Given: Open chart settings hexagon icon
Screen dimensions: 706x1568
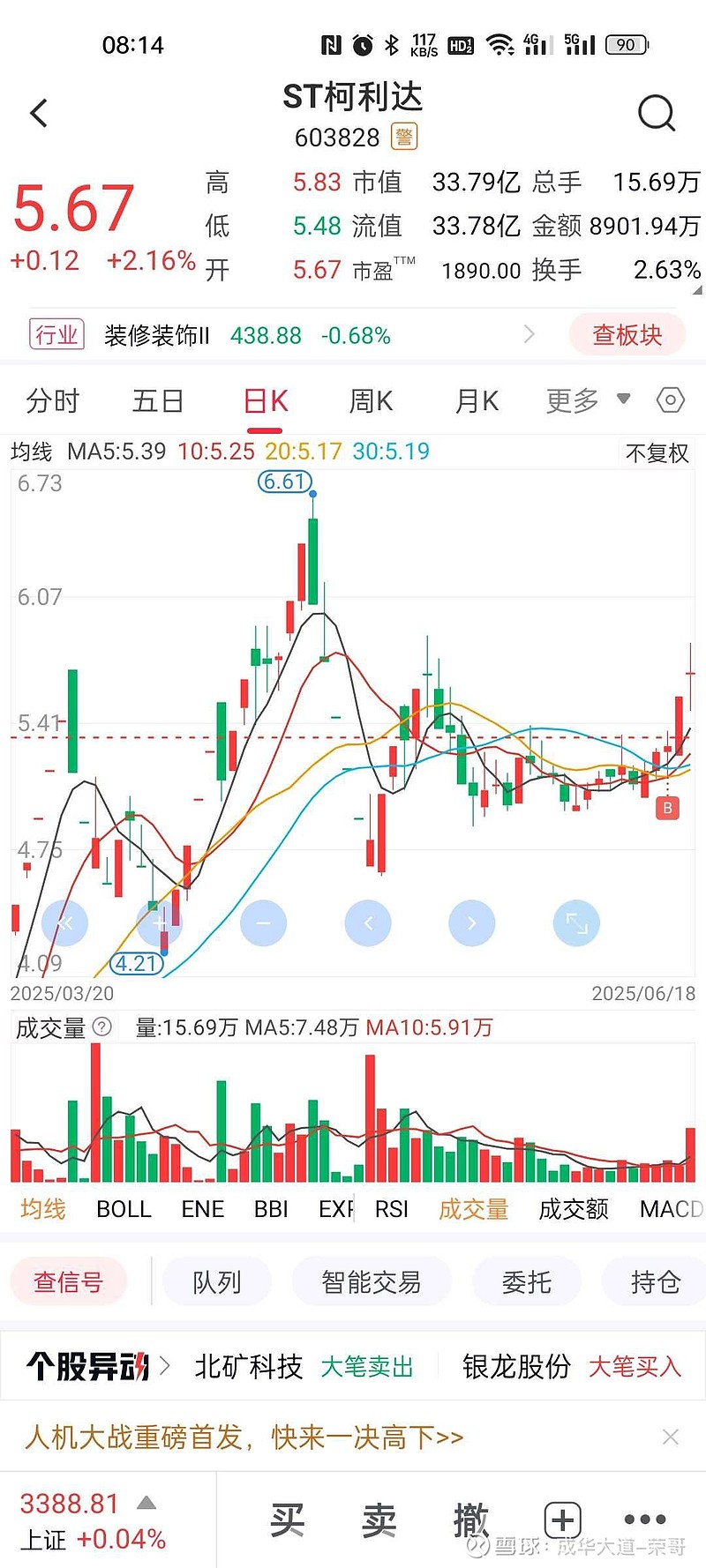Looking at the screenshot, I should pos(671,400).
